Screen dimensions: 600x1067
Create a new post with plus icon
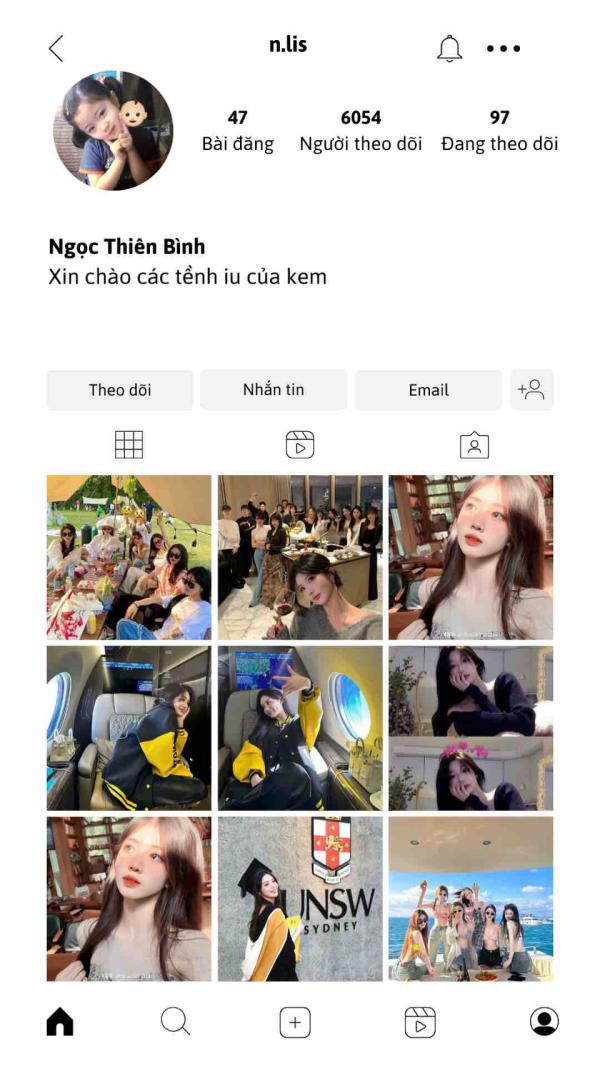coord(295,1022)
